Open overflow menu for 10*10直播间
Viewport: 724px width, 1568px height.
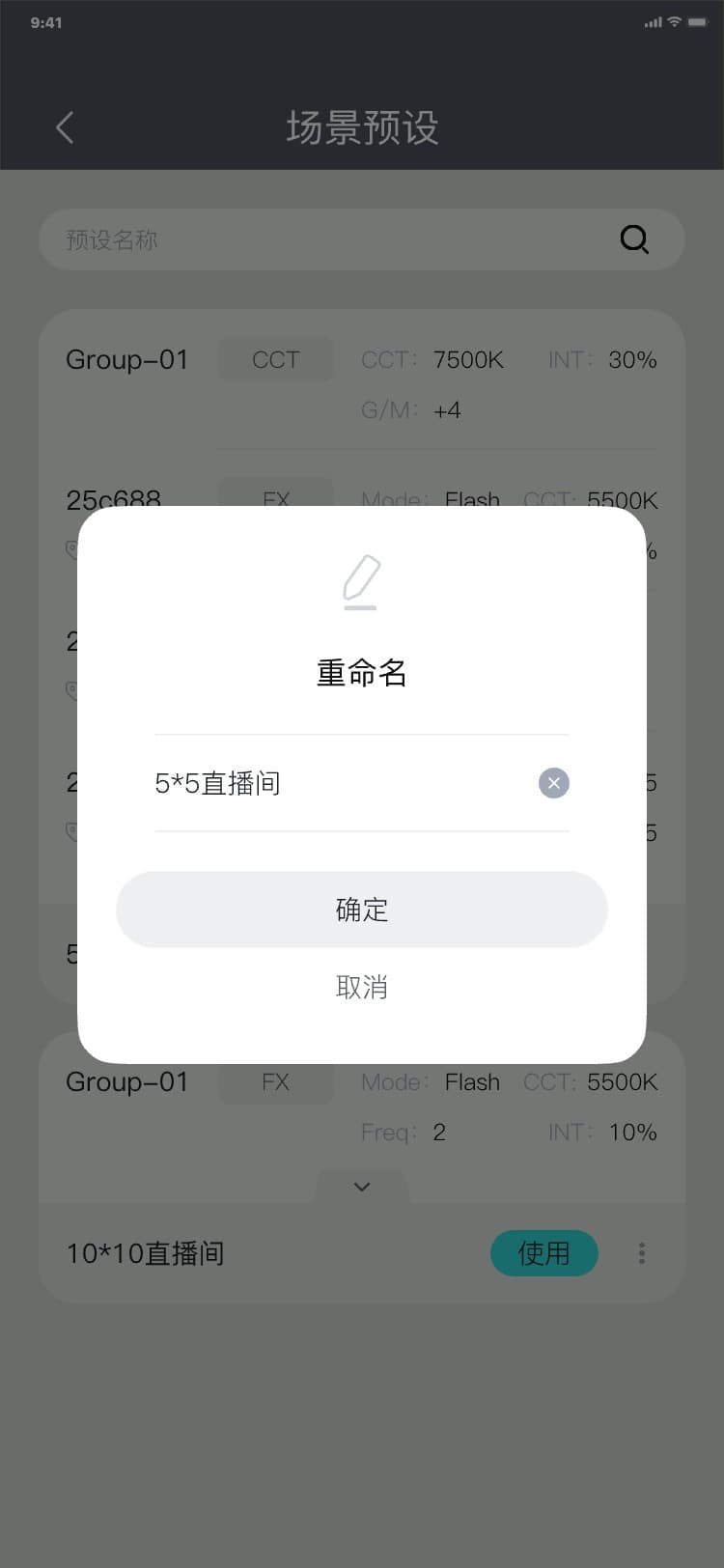tap(641, 1253)
